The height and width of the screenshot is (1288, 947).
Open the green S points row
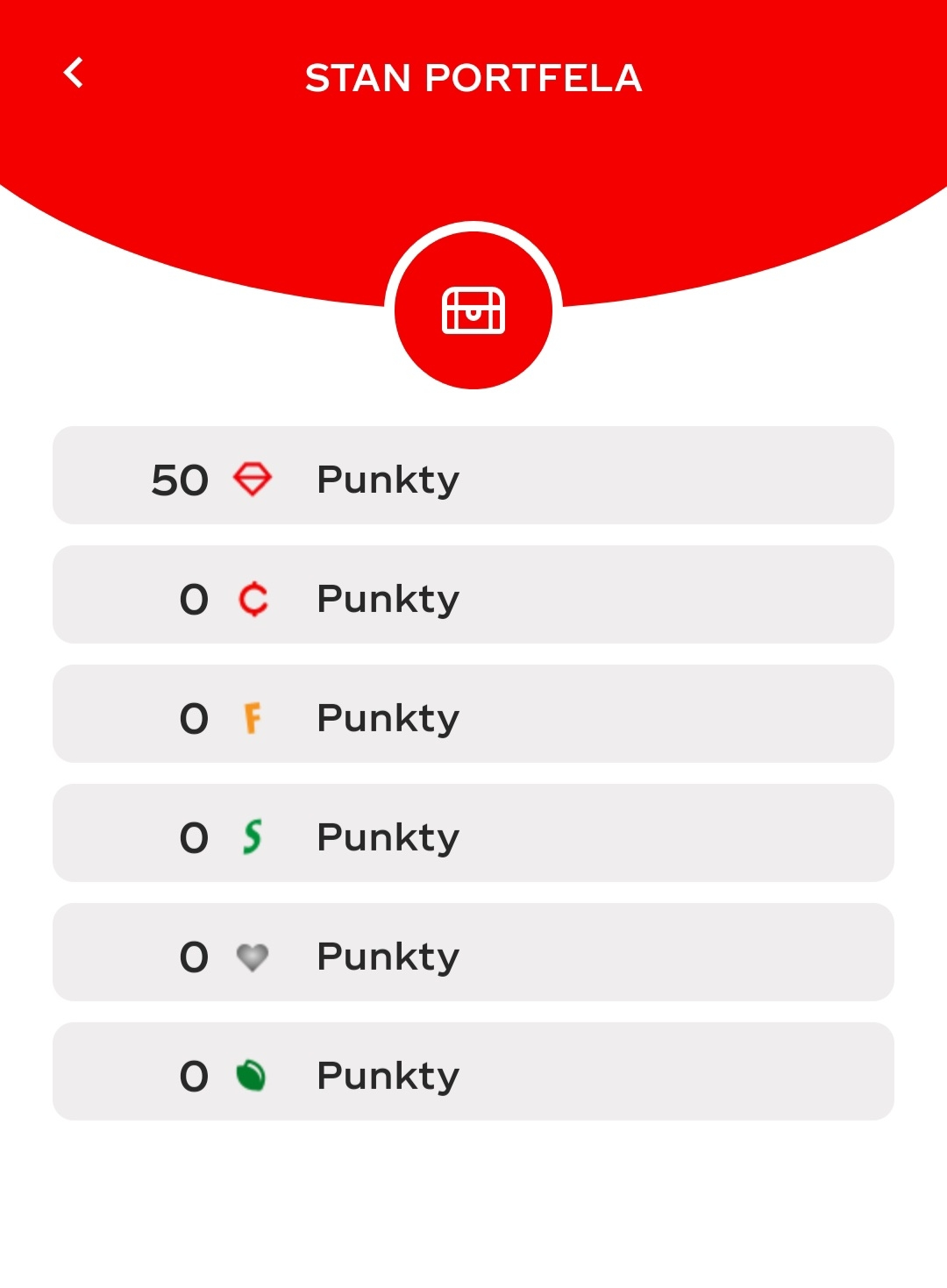(473, 834)
